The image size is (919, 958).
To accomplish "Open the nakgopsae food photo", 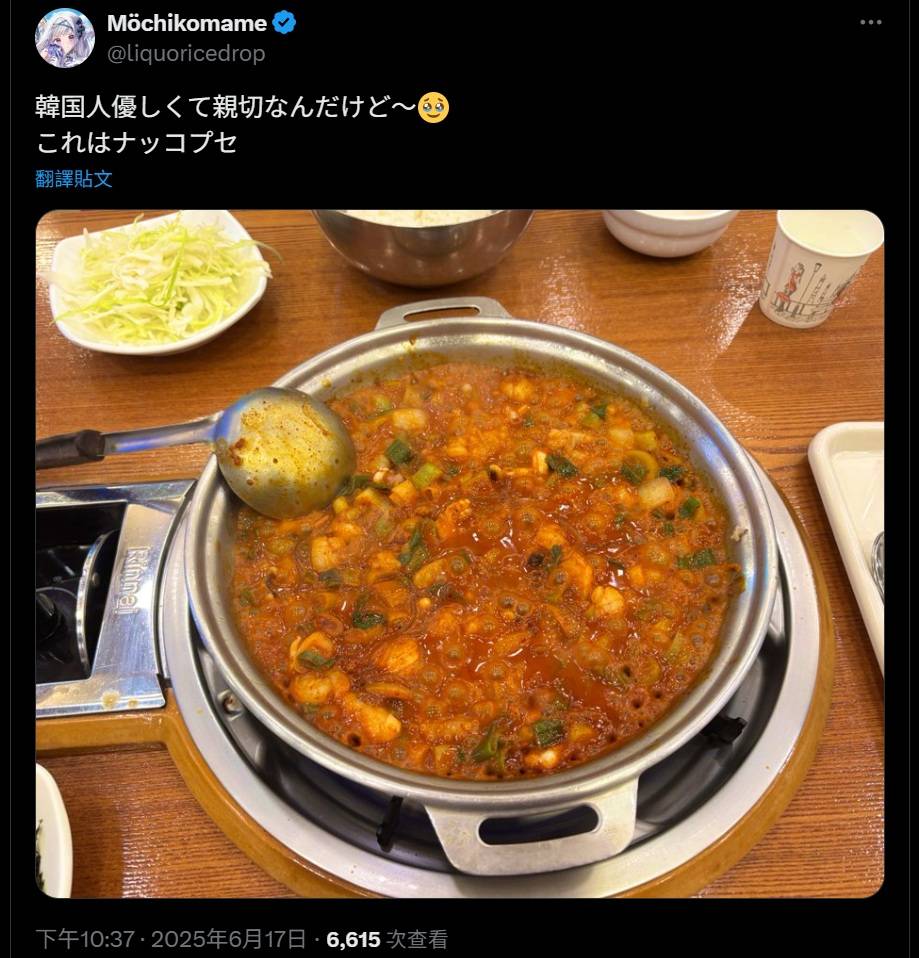I will coord(460,553).
